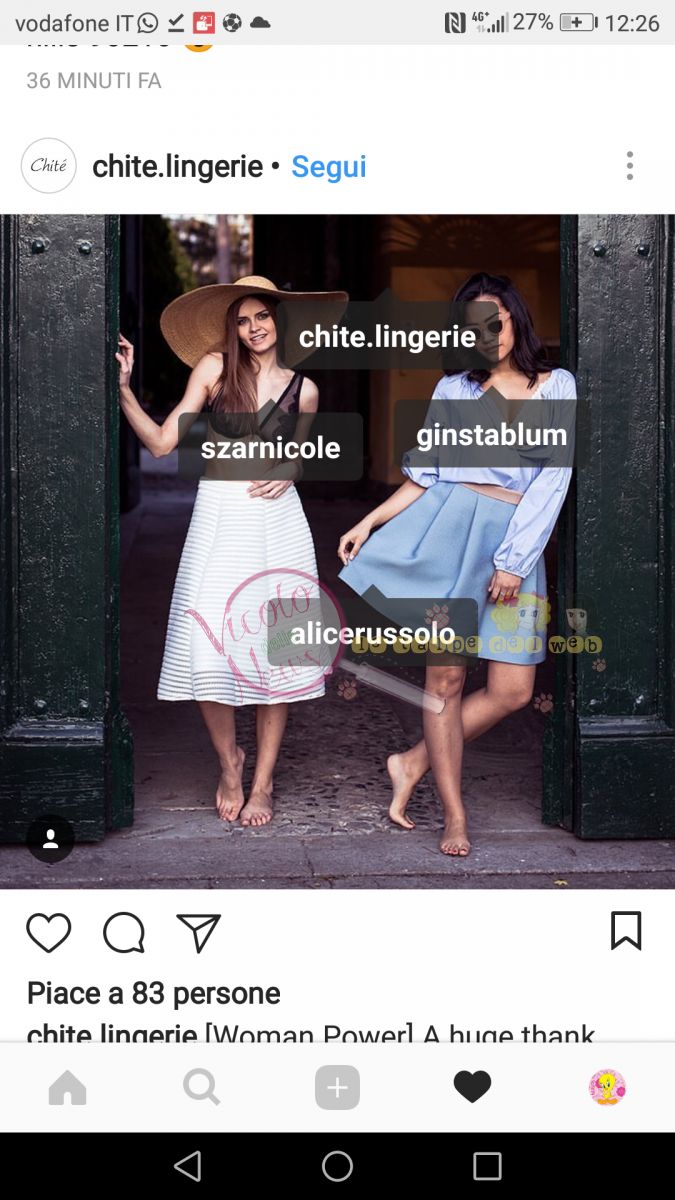This screenshot has width=675, height=1200.
Task: Open the activity heart tab
Action: coord(472,1087)
